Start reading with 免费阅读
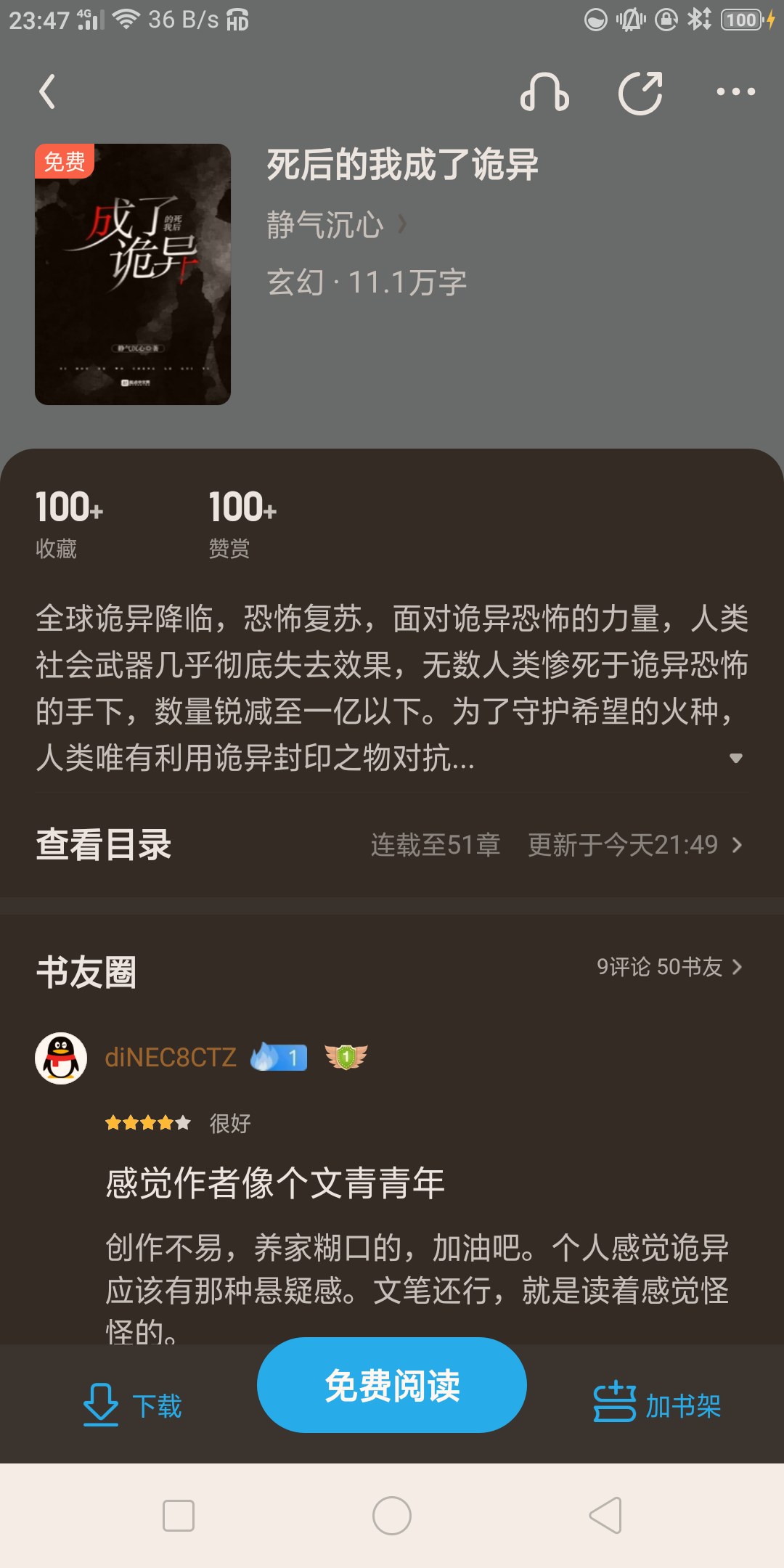The width and height of the screenshot is (784, 1568). point(392,1385)
